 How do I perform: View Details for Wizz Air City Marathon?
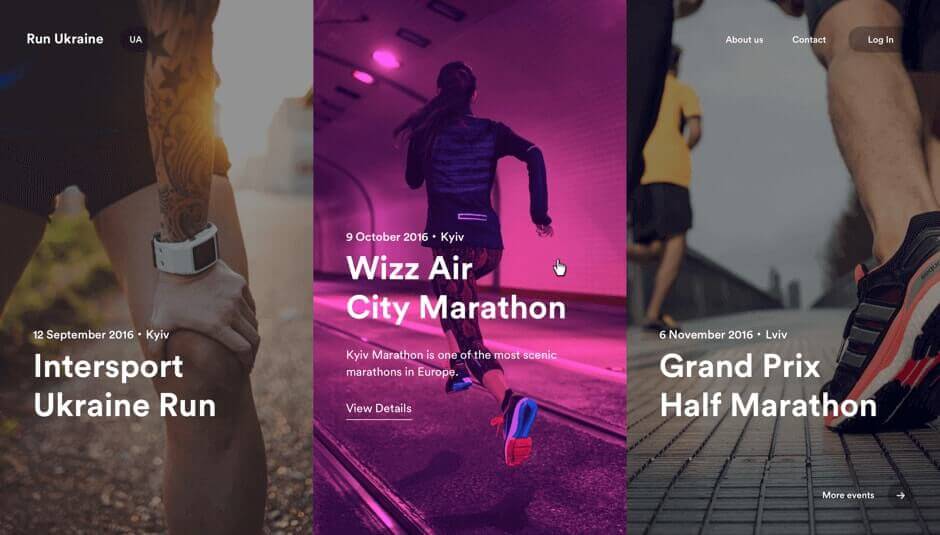[x=378, y=408]
